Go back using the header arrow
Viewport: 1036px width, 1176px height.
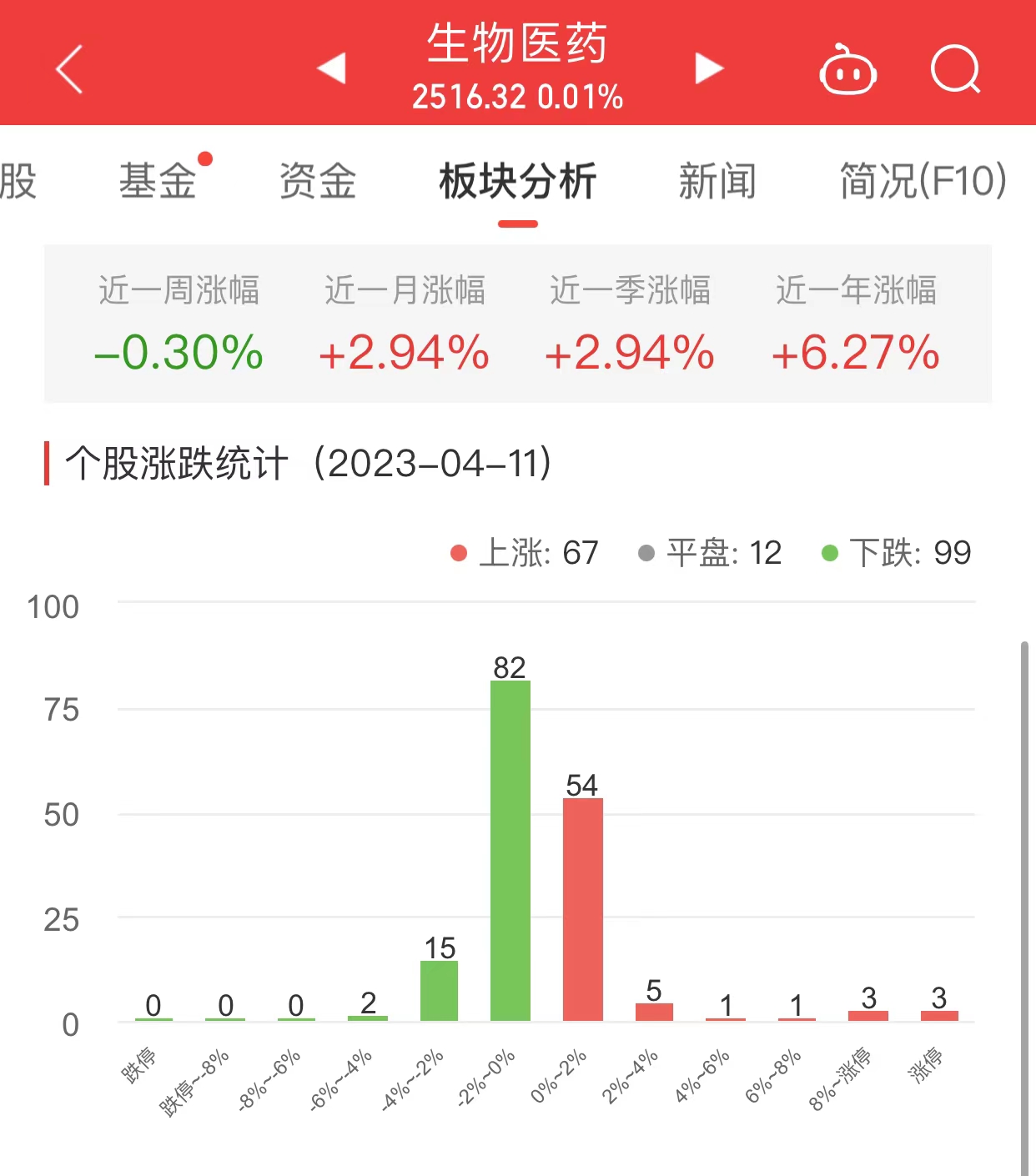click(70, 69)
